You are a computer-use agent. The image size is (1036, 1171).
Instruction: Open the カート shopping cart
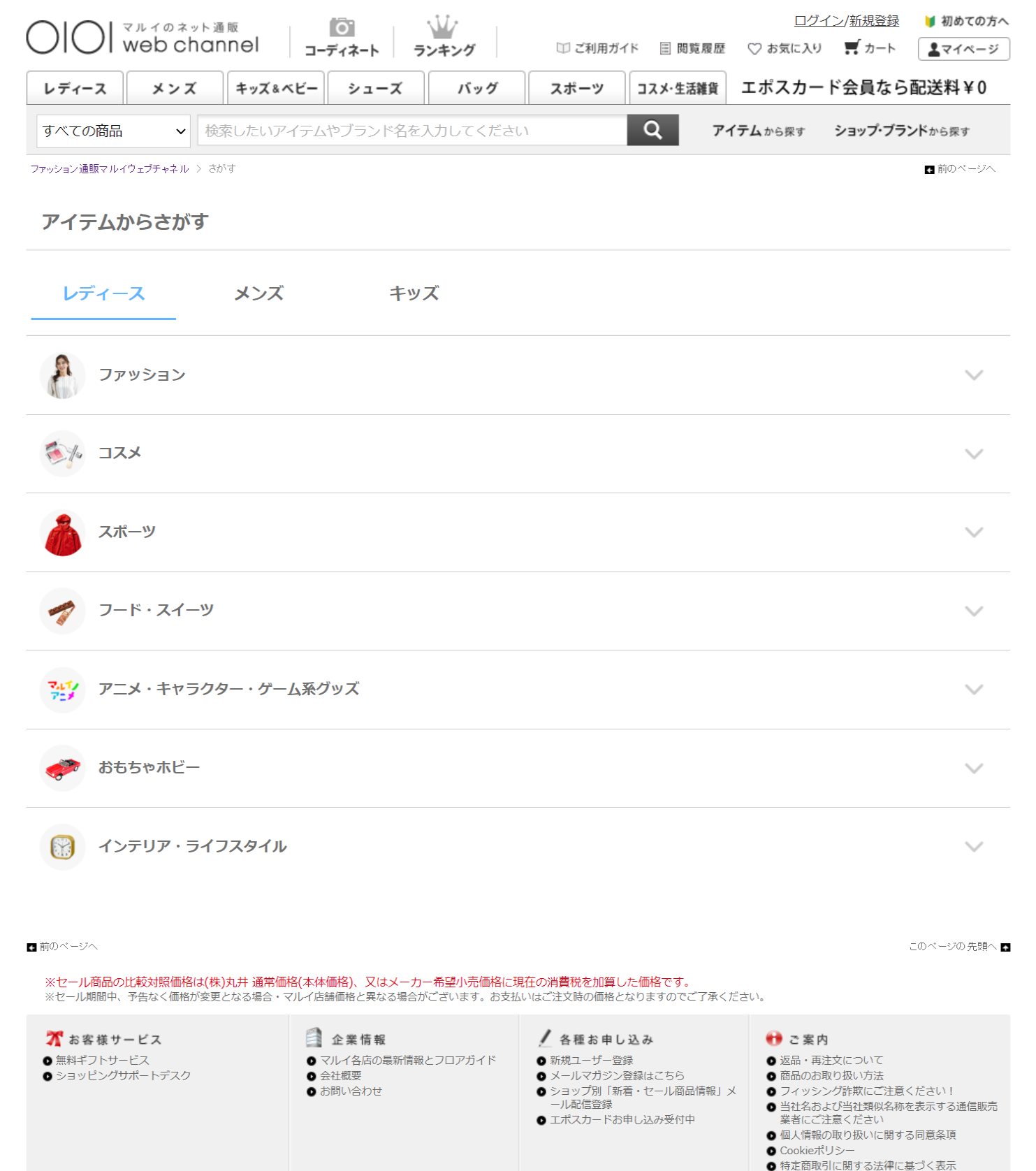(x=870, y=48)
